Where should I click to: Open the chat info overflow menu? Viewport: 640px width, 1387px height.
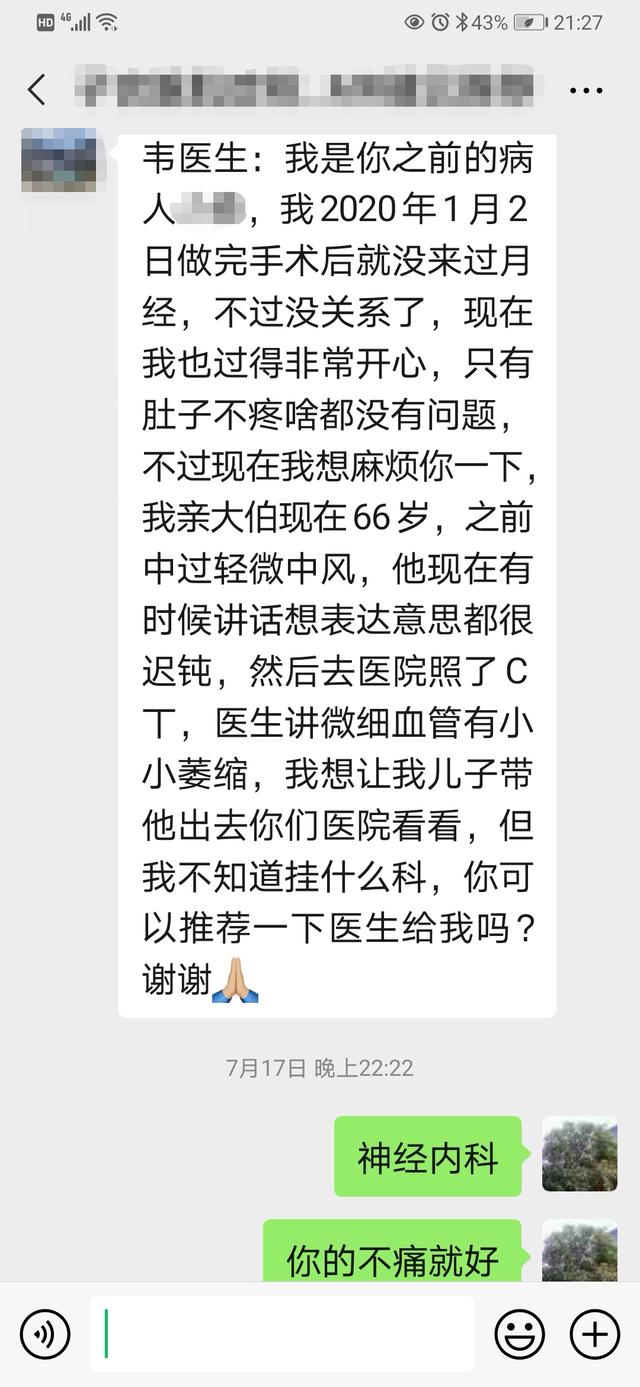[x=586, y=90]
